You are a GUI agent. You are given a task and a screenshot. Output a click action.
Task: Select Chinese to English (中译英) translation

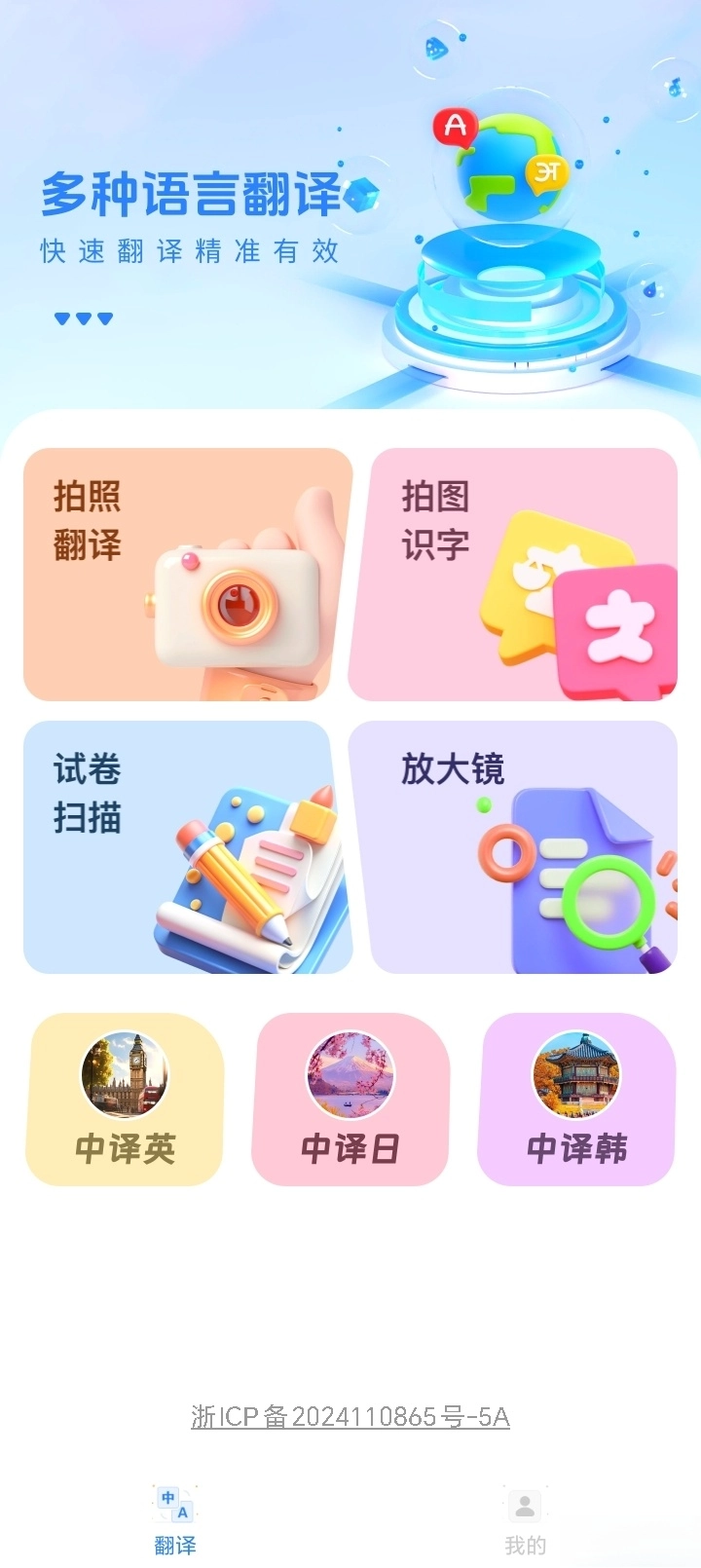tap(125, 1101)
